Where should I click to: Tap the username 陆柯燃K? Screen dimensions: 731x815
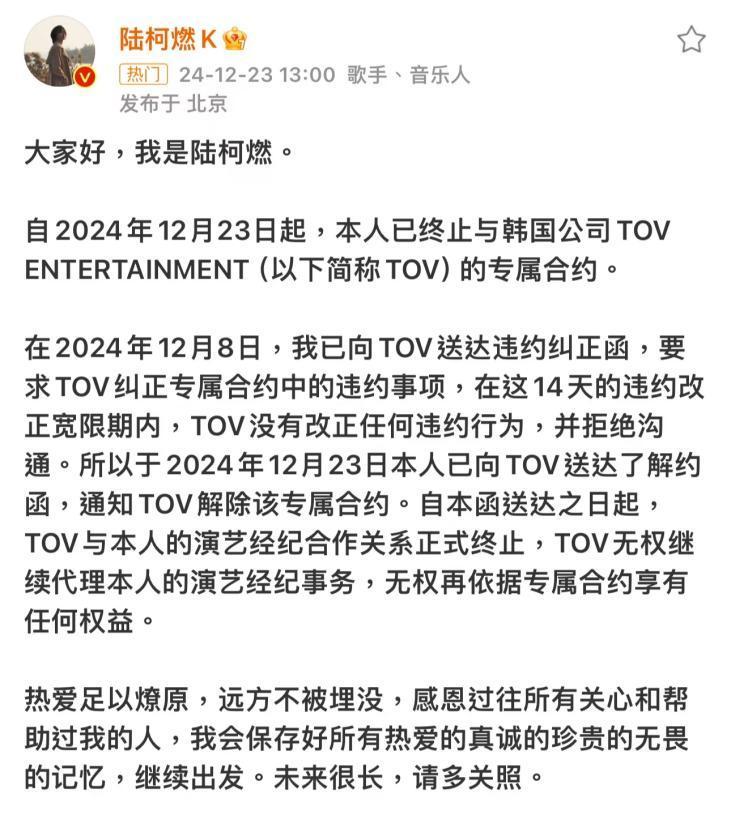point(167,39)
